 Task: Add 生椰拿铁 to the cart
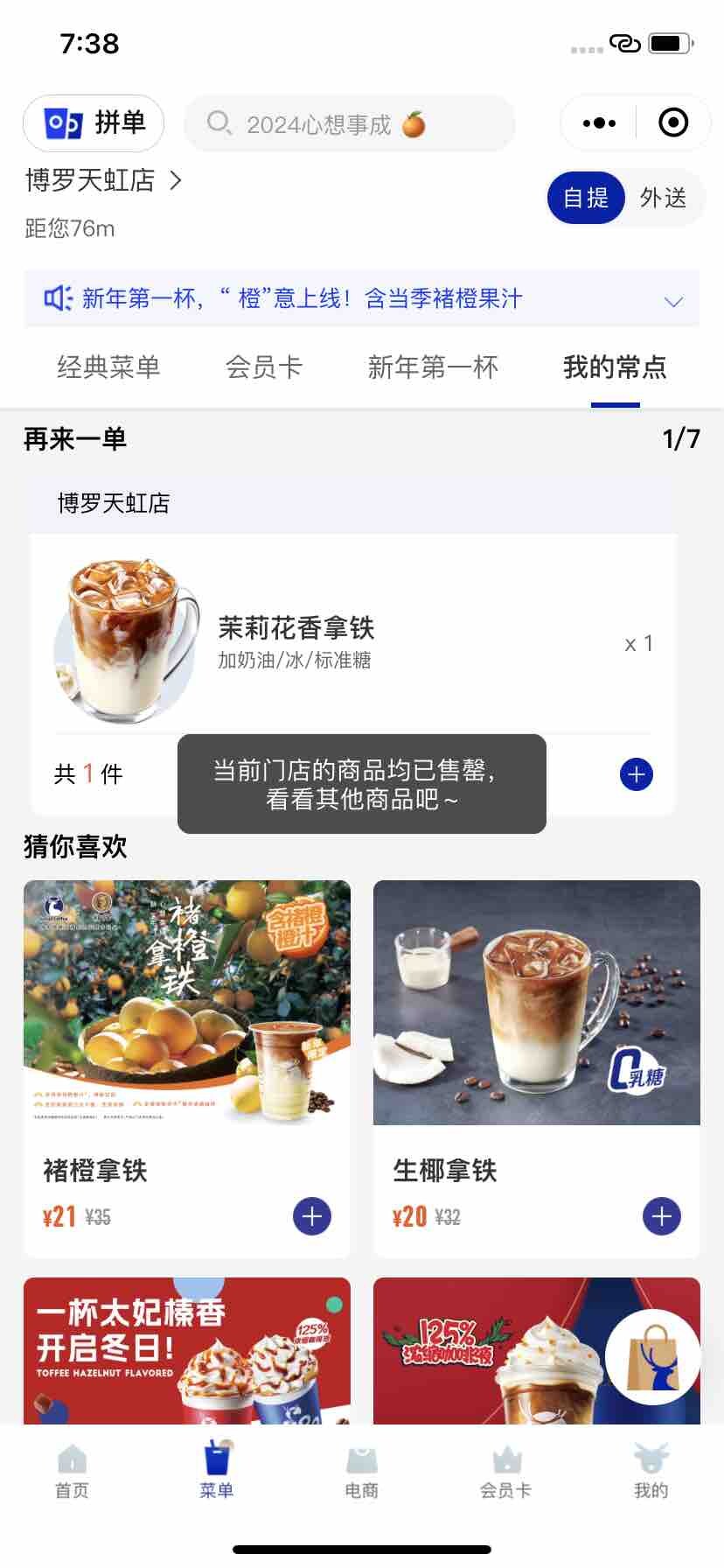tap(661, 1216)
